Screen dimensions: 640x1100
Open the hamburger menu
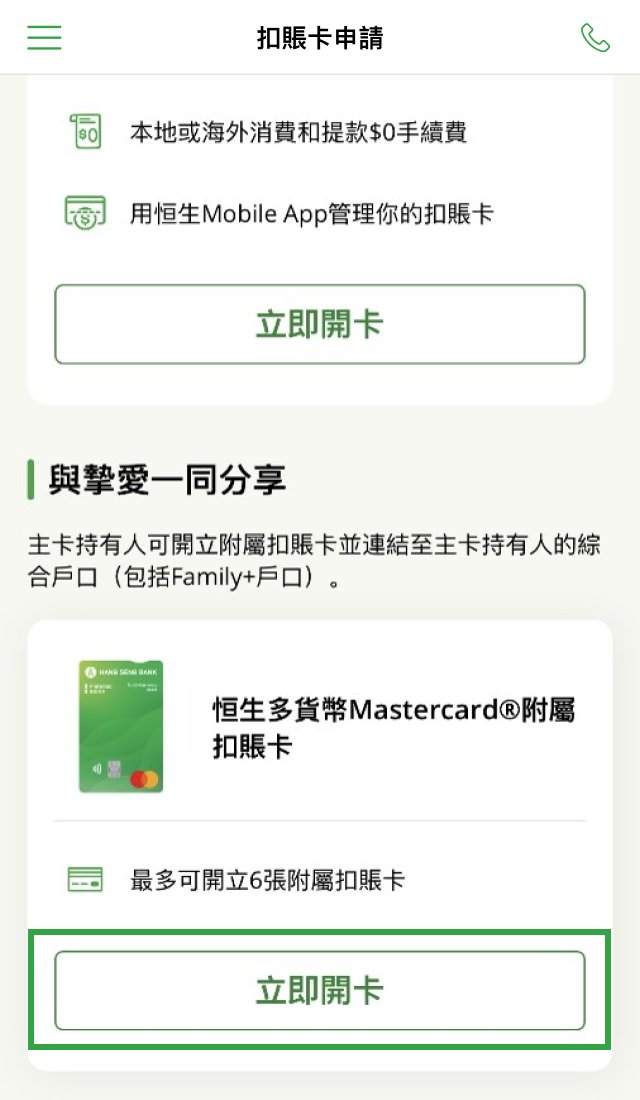pyautogui.click(x=44, y=37)
